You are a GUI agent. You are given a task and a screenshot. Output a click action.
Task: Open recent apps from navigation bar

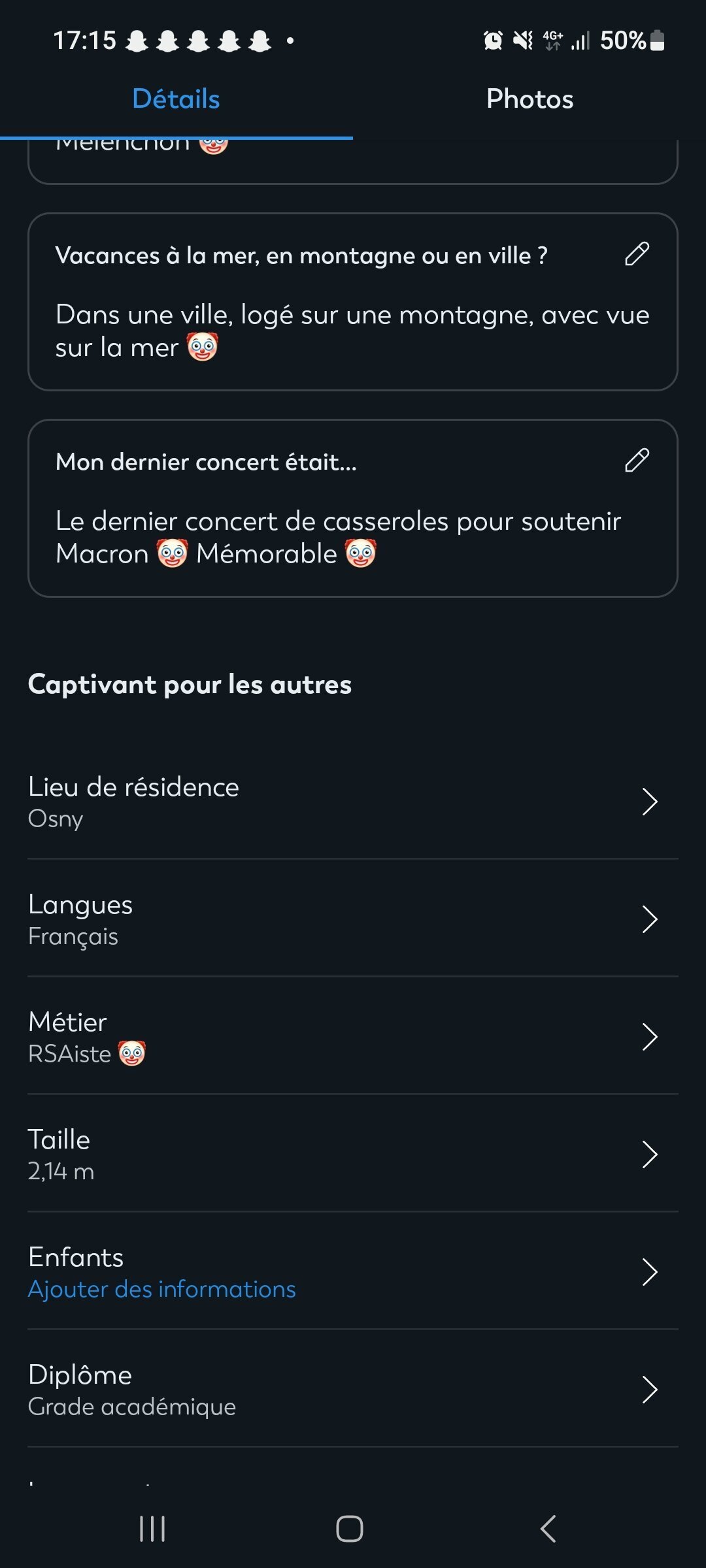[x=152, y=1529]
